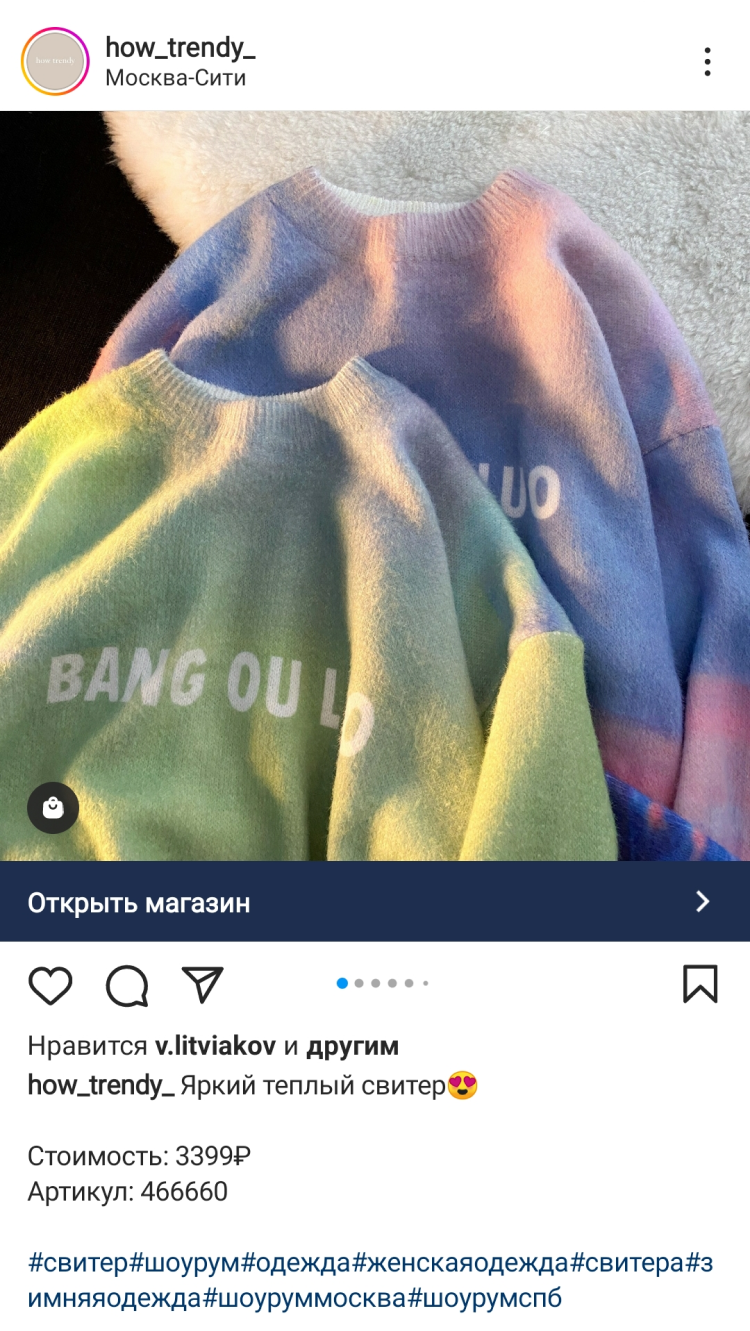Open how_trendy_ profile avatar

(55, 62)
